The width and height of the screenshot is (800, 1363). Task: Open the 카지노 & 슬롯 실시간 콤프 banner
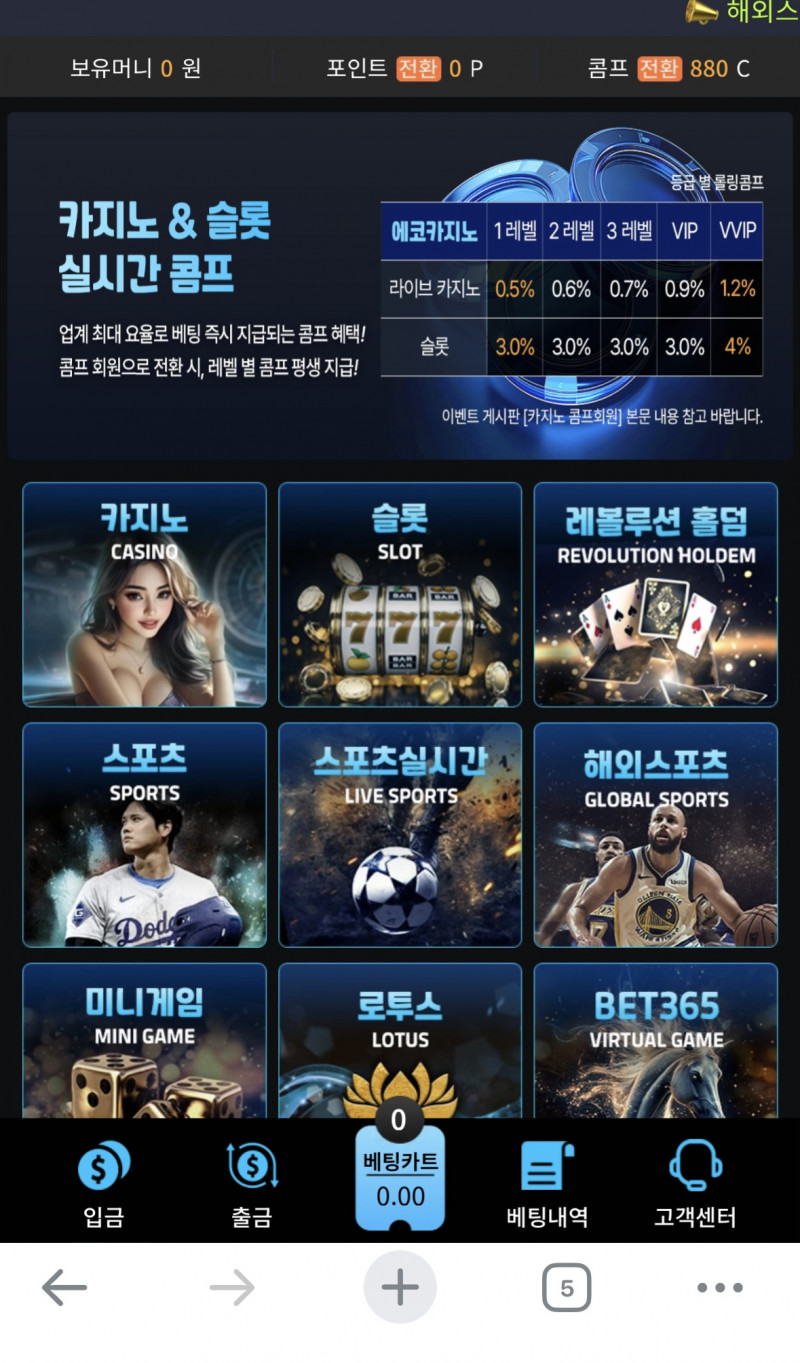(400, 285)
